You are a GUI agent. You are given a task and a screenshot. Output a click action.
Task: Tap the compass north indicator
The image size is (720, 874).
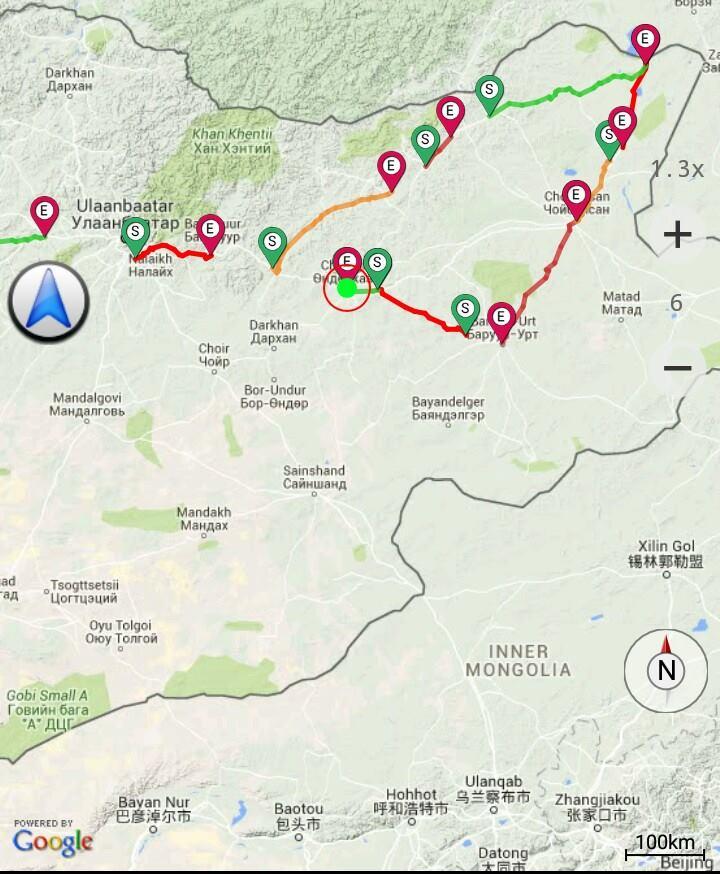tap(666, 670)
